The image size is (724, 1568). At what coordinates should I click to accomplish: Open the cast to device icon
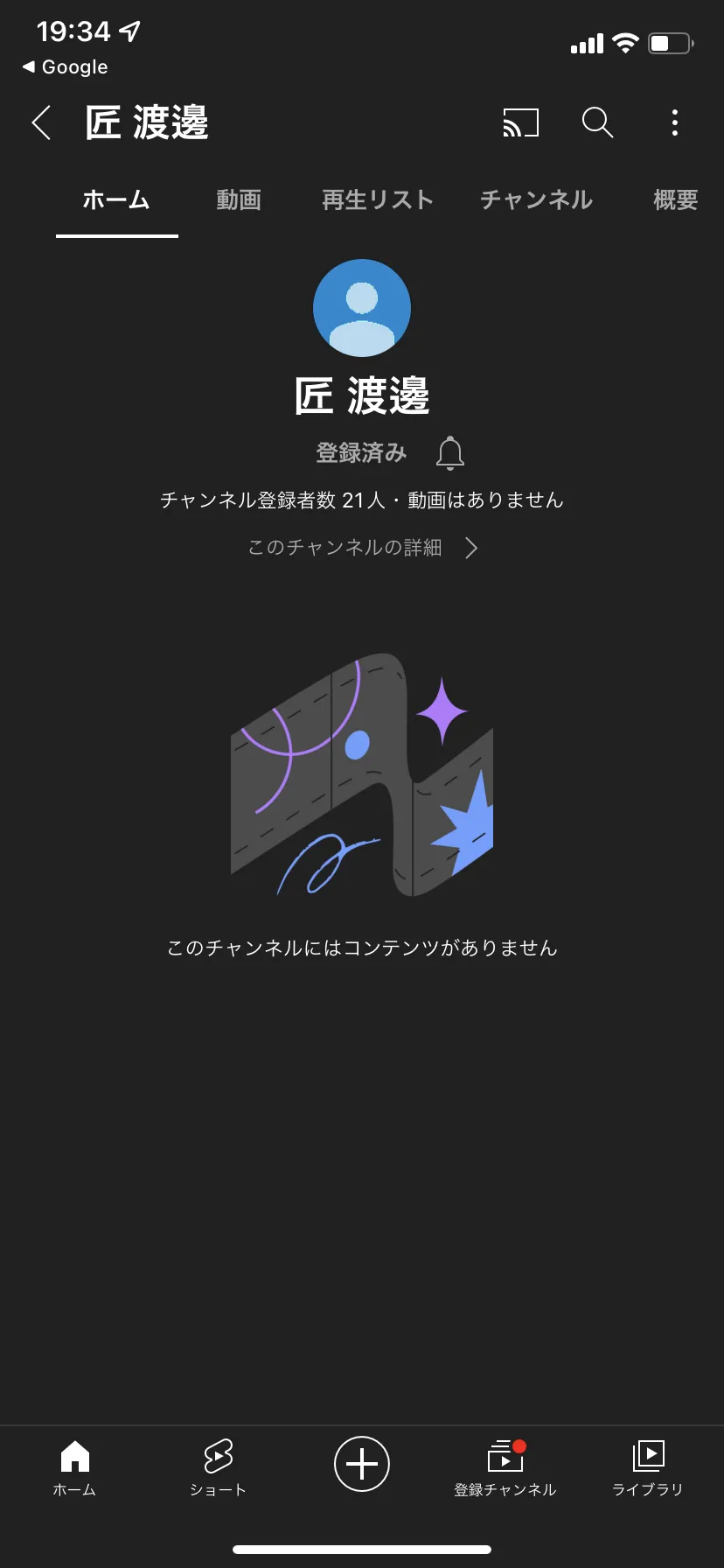(520, 122)
